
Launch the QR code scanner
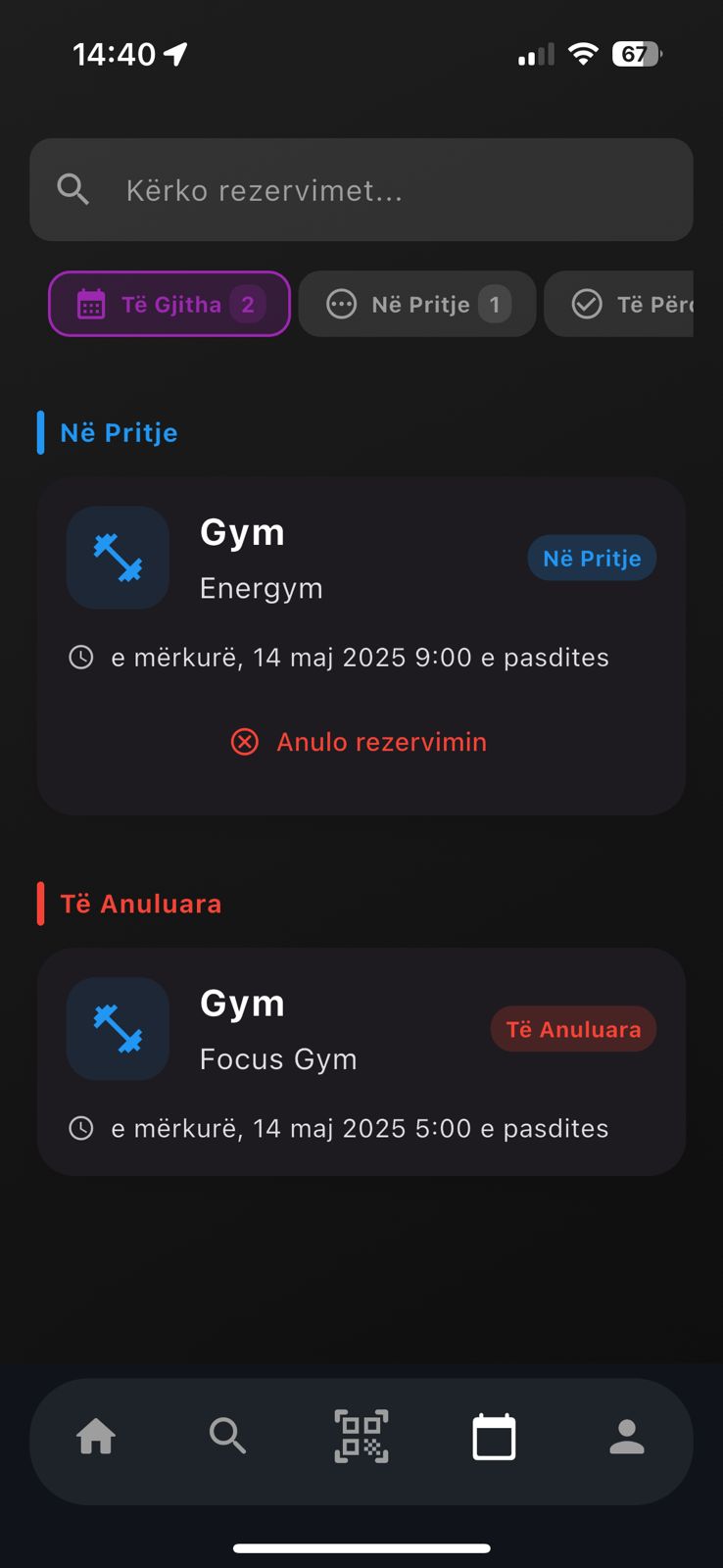pos(361,1438)
